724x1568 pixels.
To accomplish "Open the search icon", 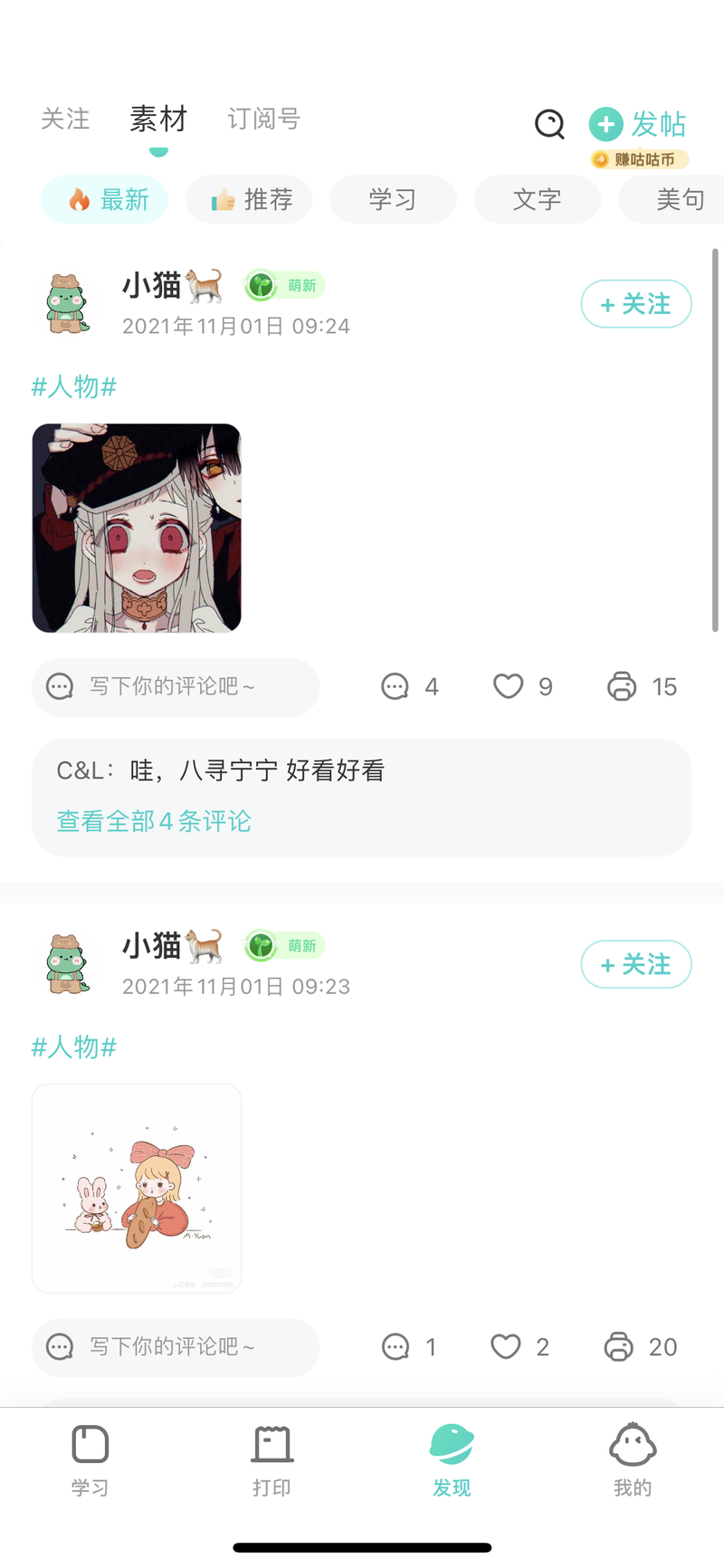I will [549, 124].
